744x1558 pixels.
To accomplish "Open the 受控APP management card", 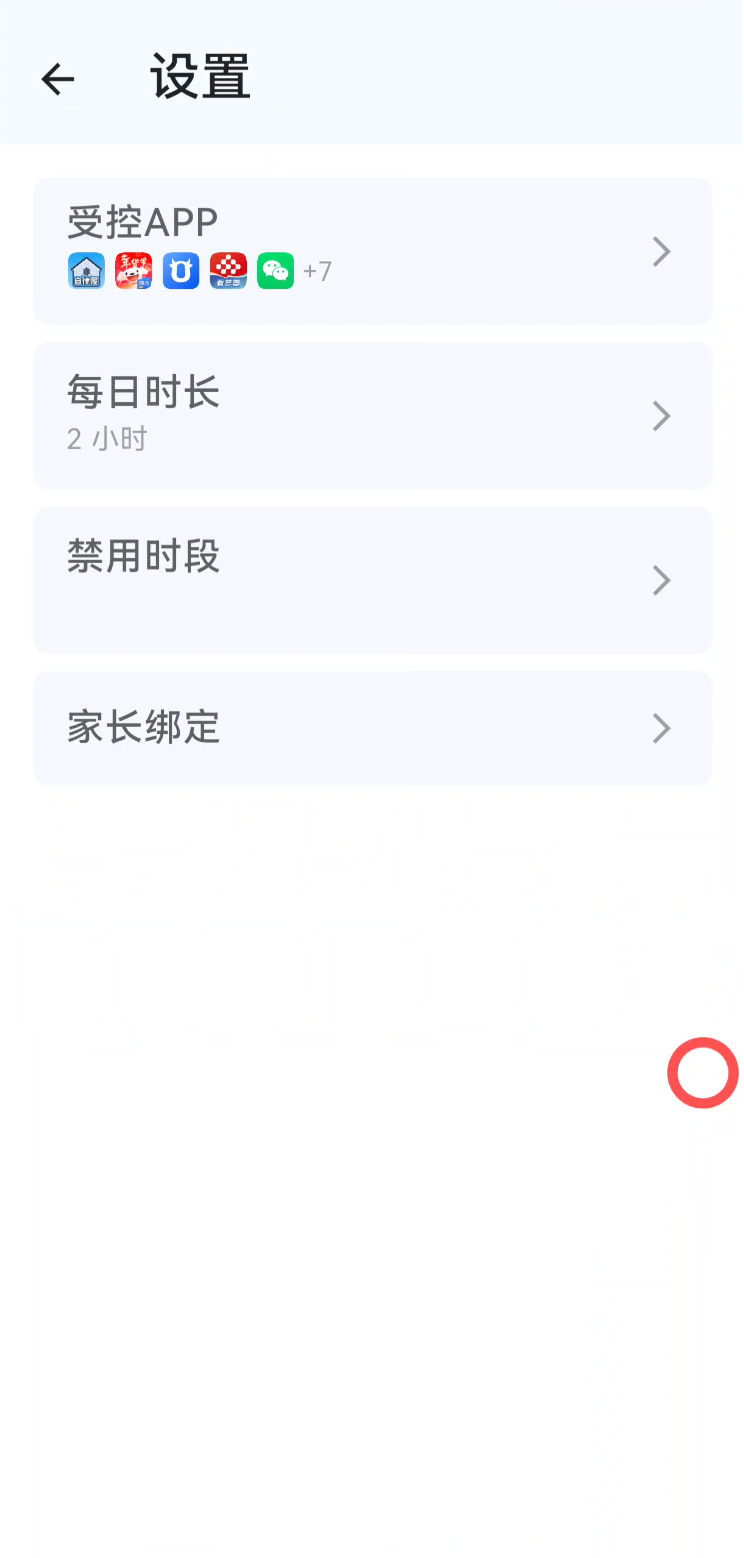I will (x=372, y=252).
